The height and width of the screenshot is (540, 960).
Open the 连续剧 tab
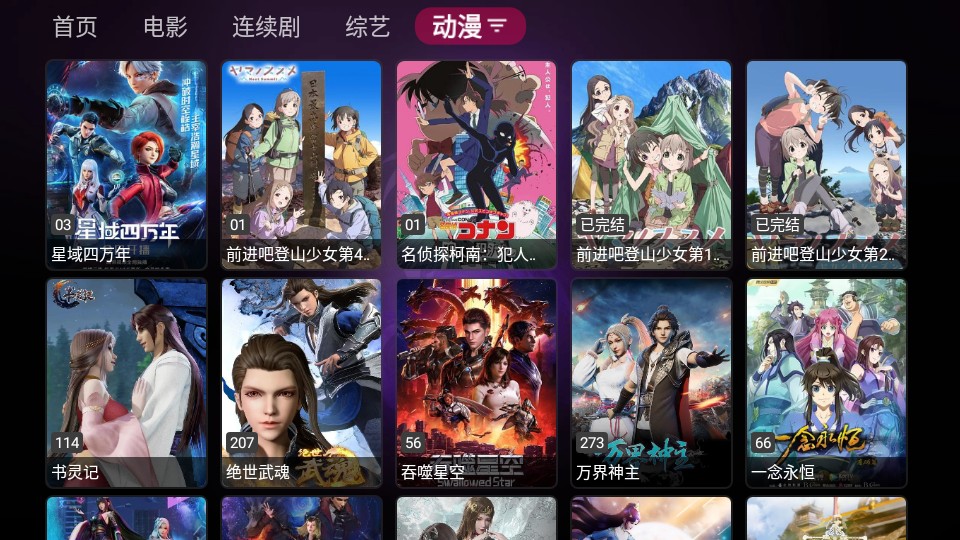pos(266,27)
